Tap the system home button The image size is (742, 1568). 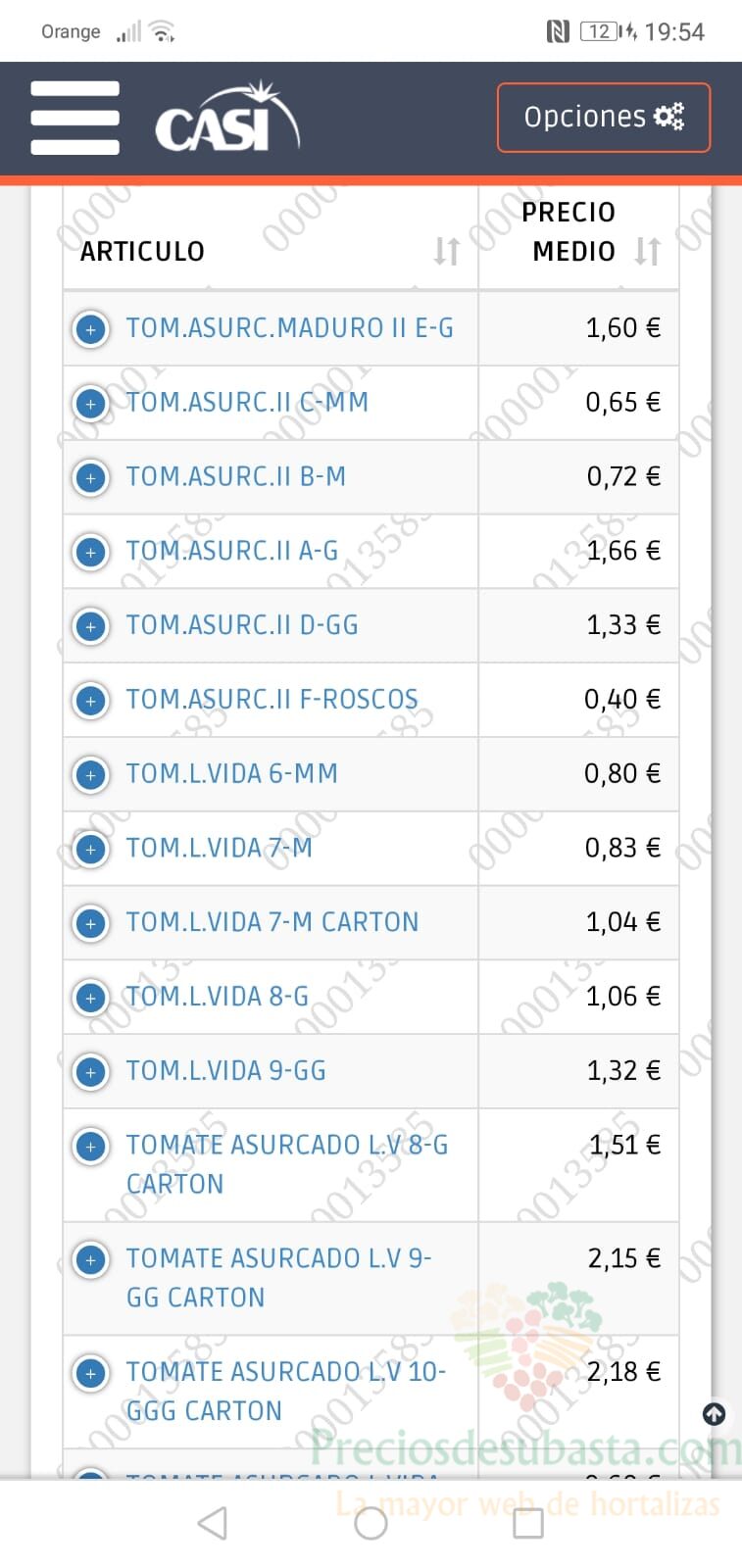point(371,1523)
